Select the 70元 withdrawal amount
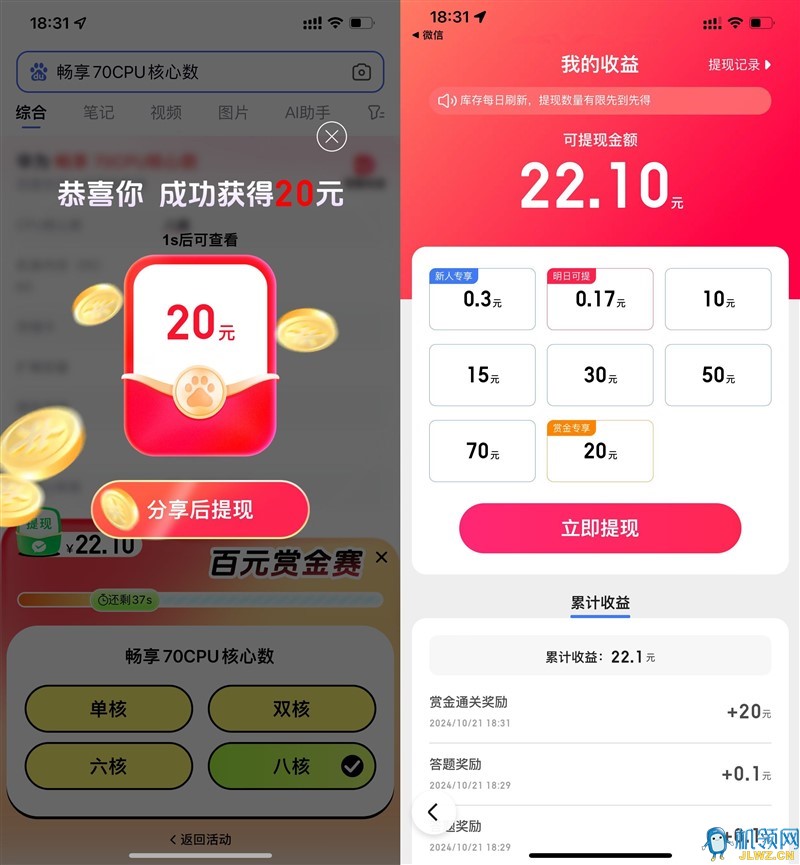The image size is (800, 865). point(482,451)
